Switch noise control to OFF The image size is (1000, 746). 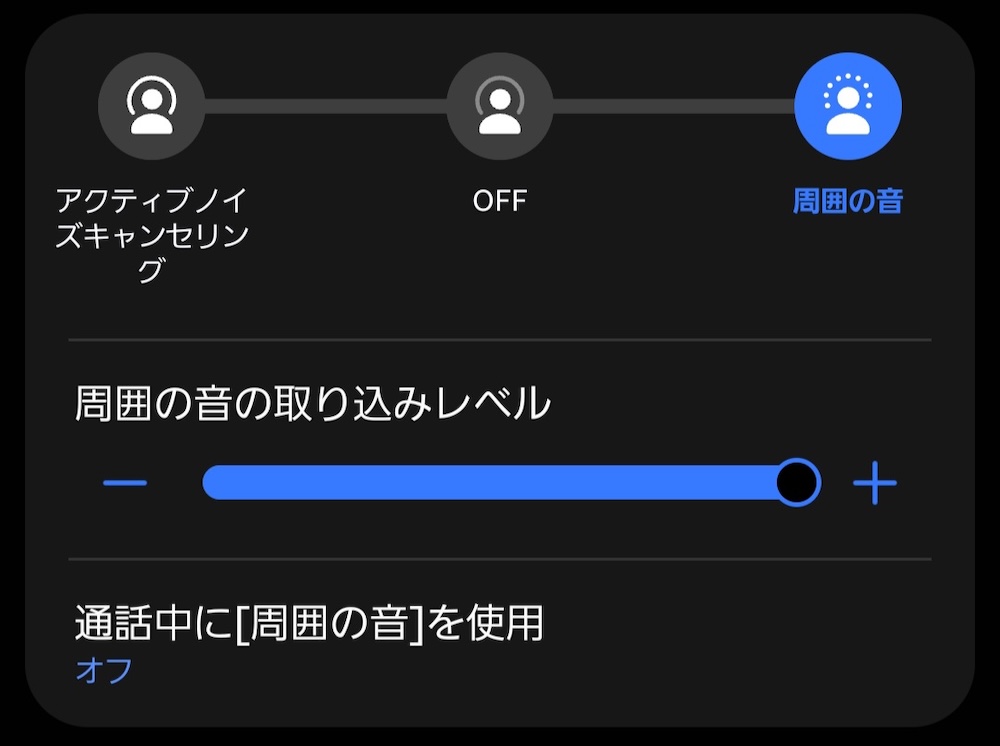tap(499, 106)
